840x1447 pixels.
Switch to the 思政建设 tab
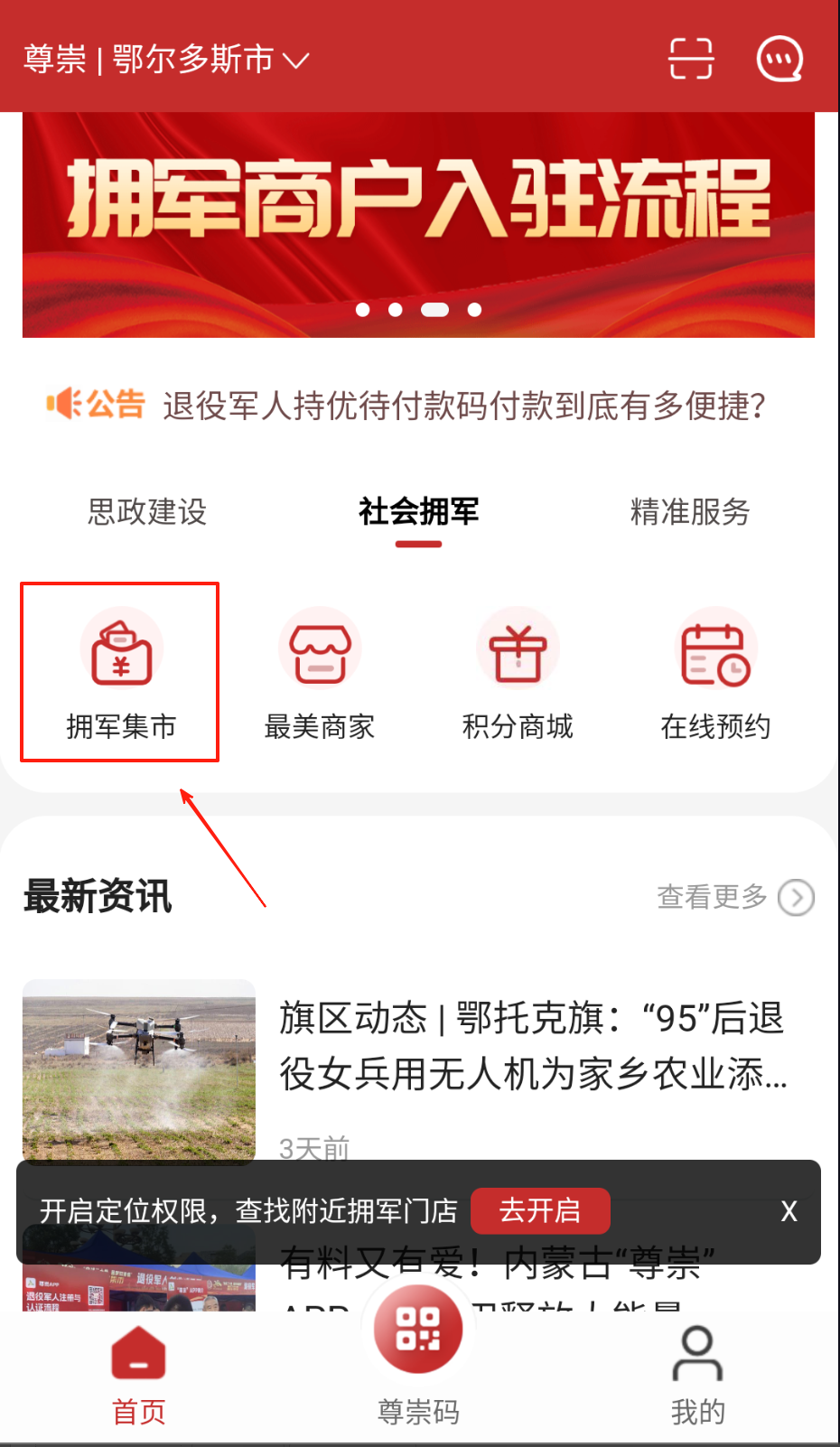147,512
